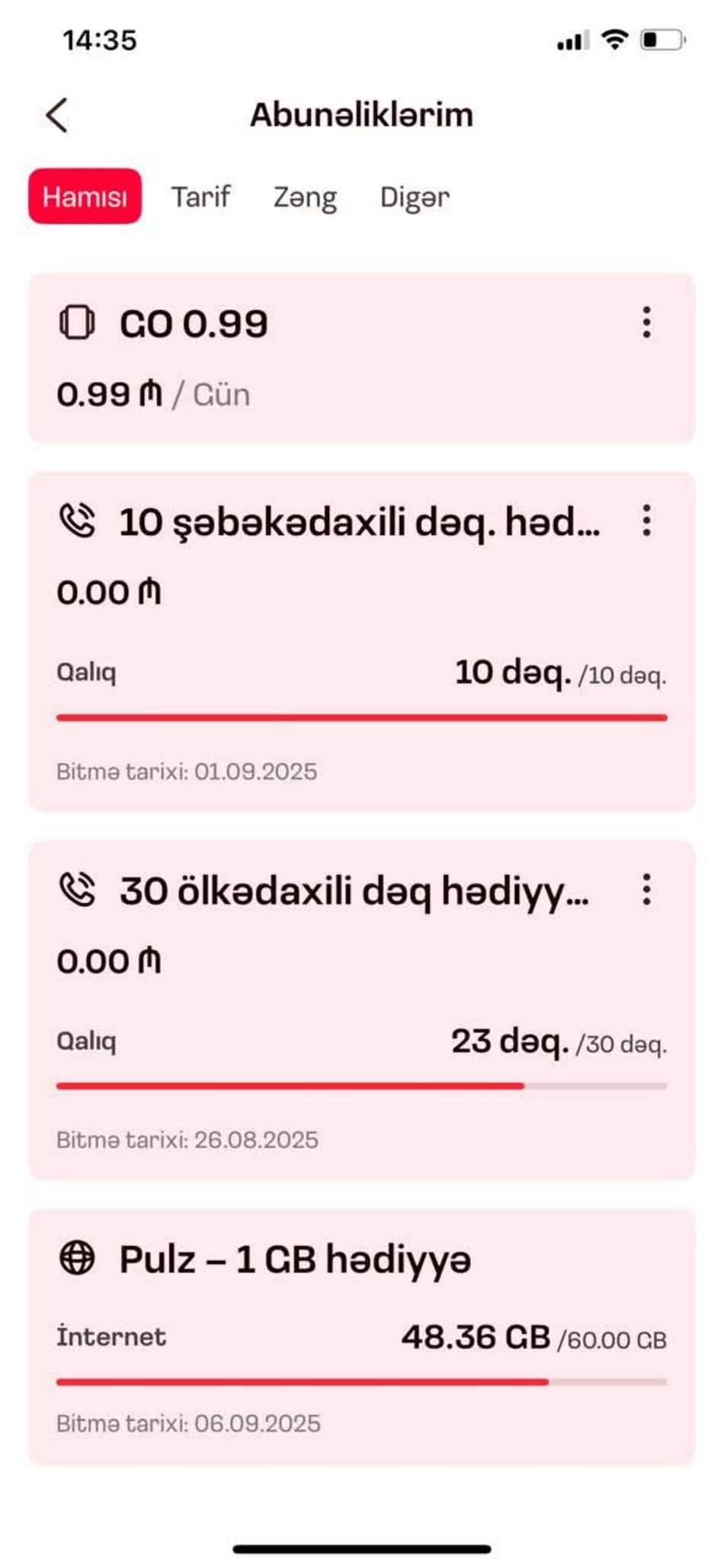
Task: Open the GO 0.99 tariff card
Action: tap(362, 358)
